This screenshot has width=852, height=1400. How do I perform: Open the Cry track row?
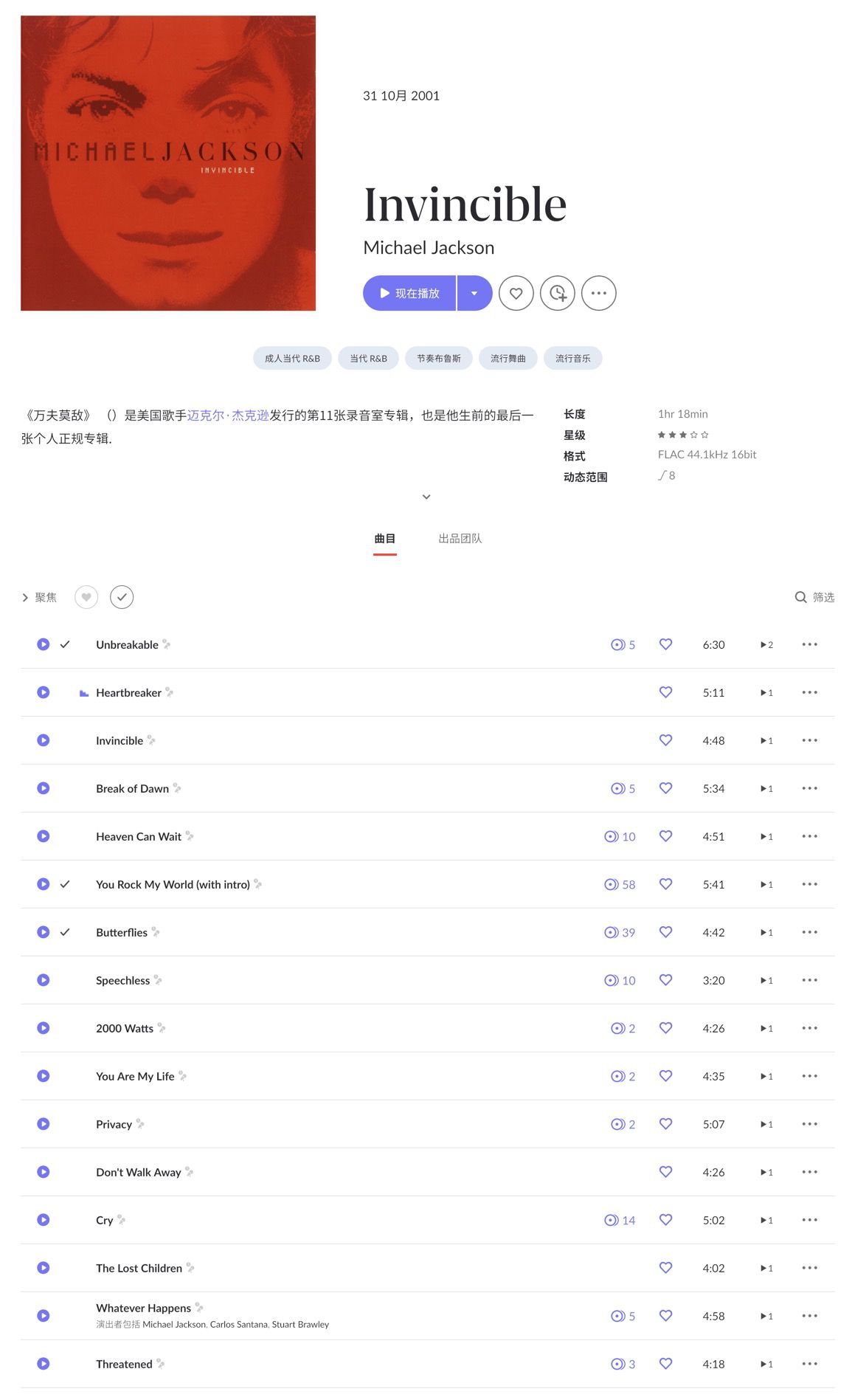tap(105, 1220)
